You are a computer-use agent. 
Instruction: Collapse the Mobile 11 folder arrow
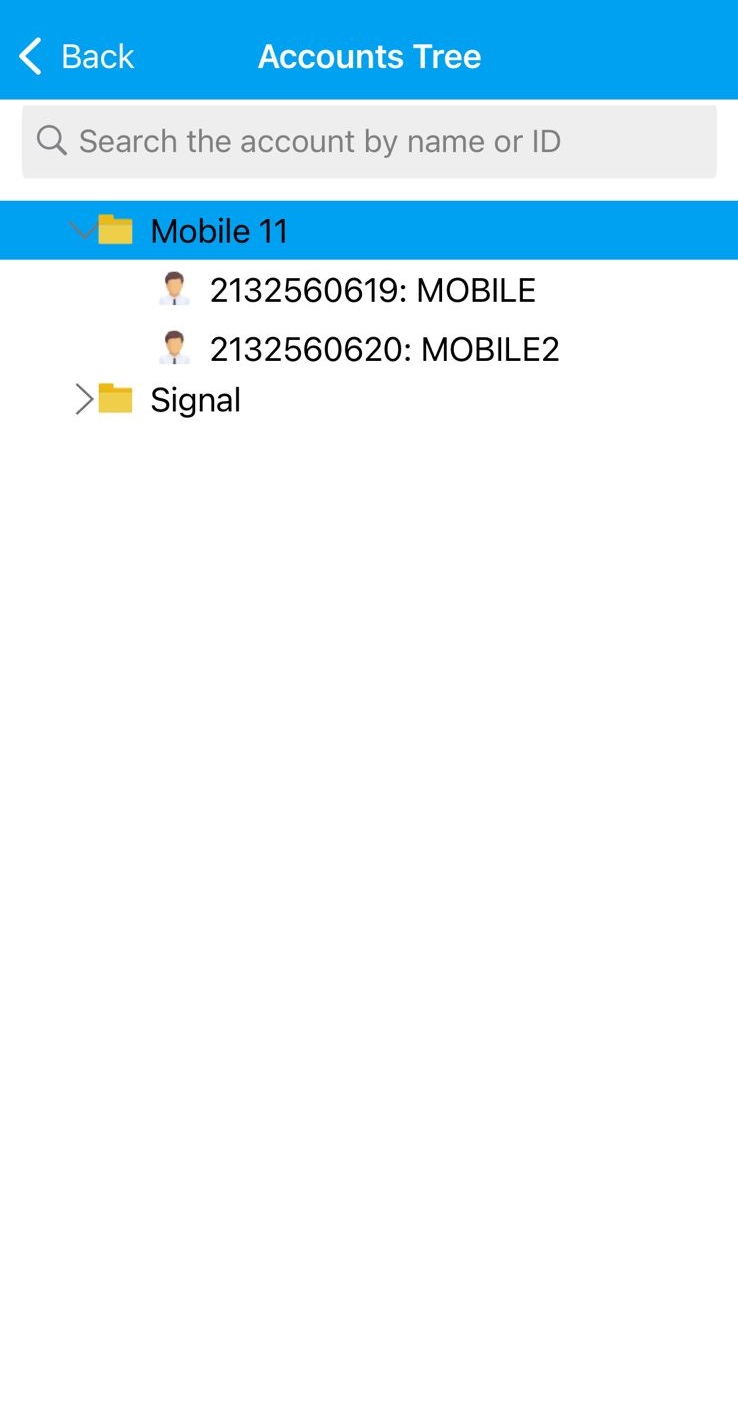pyautogui.click(x=84, y=231)
